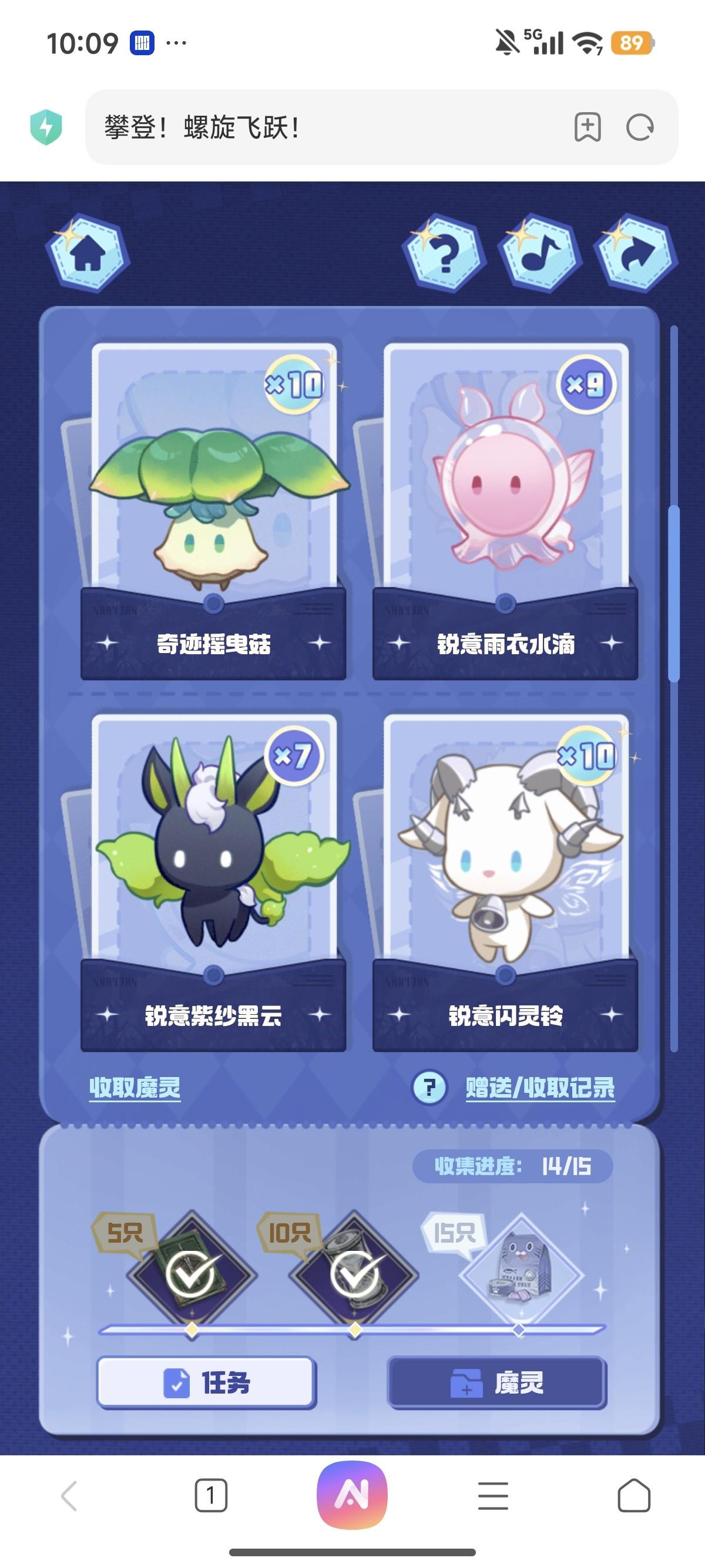Share this event page
705x1568 pixels.
[x=636, y=253]
